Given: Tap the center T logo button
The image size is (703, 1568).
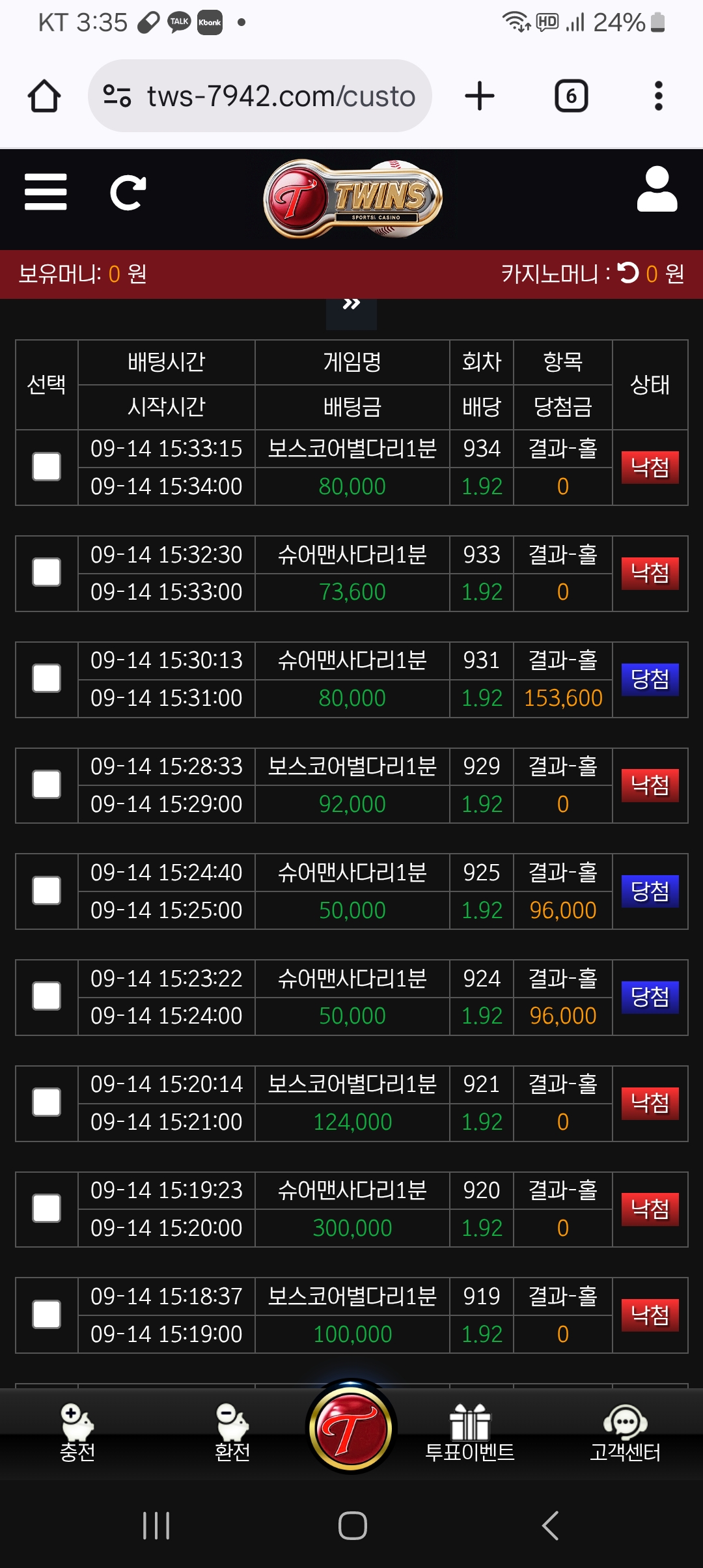Looking at the screenshot, I should tap(351, 1428).
